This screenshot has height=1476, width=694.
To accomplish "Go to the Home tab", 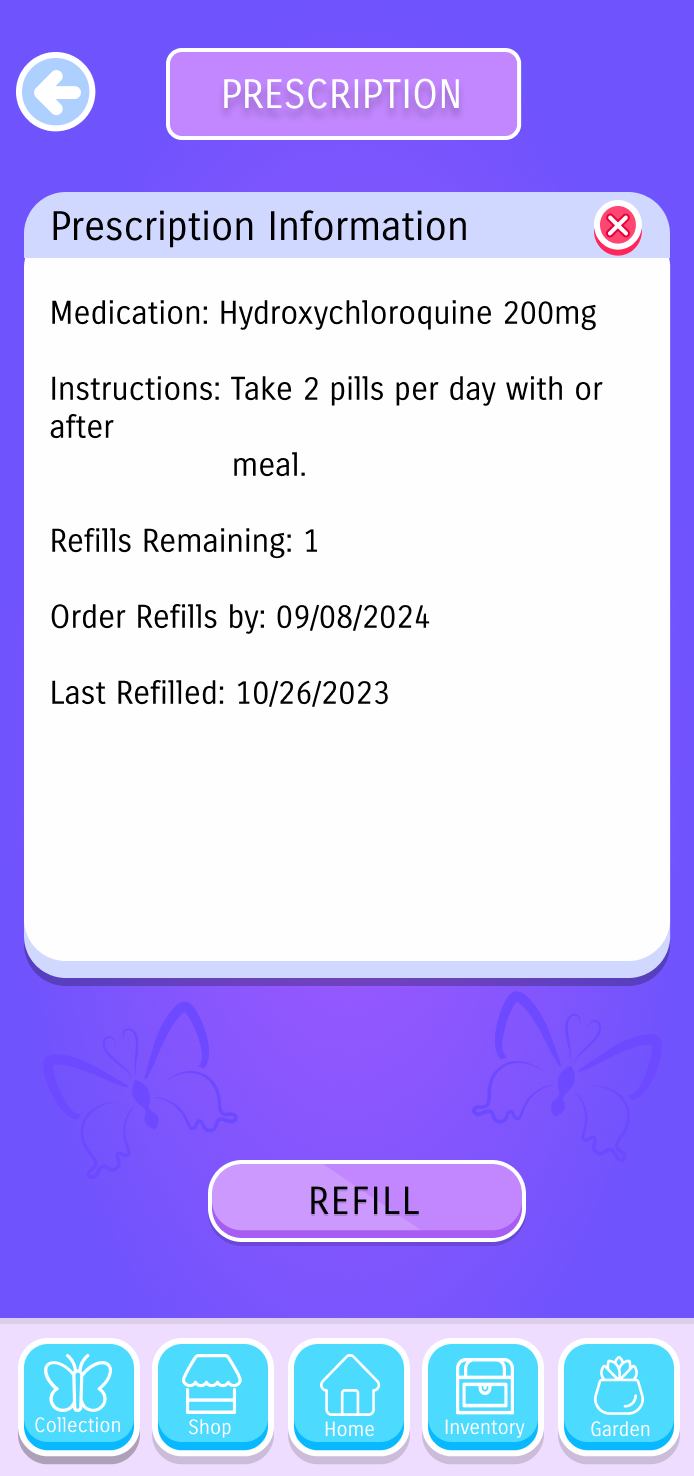I will (348, 1397).
